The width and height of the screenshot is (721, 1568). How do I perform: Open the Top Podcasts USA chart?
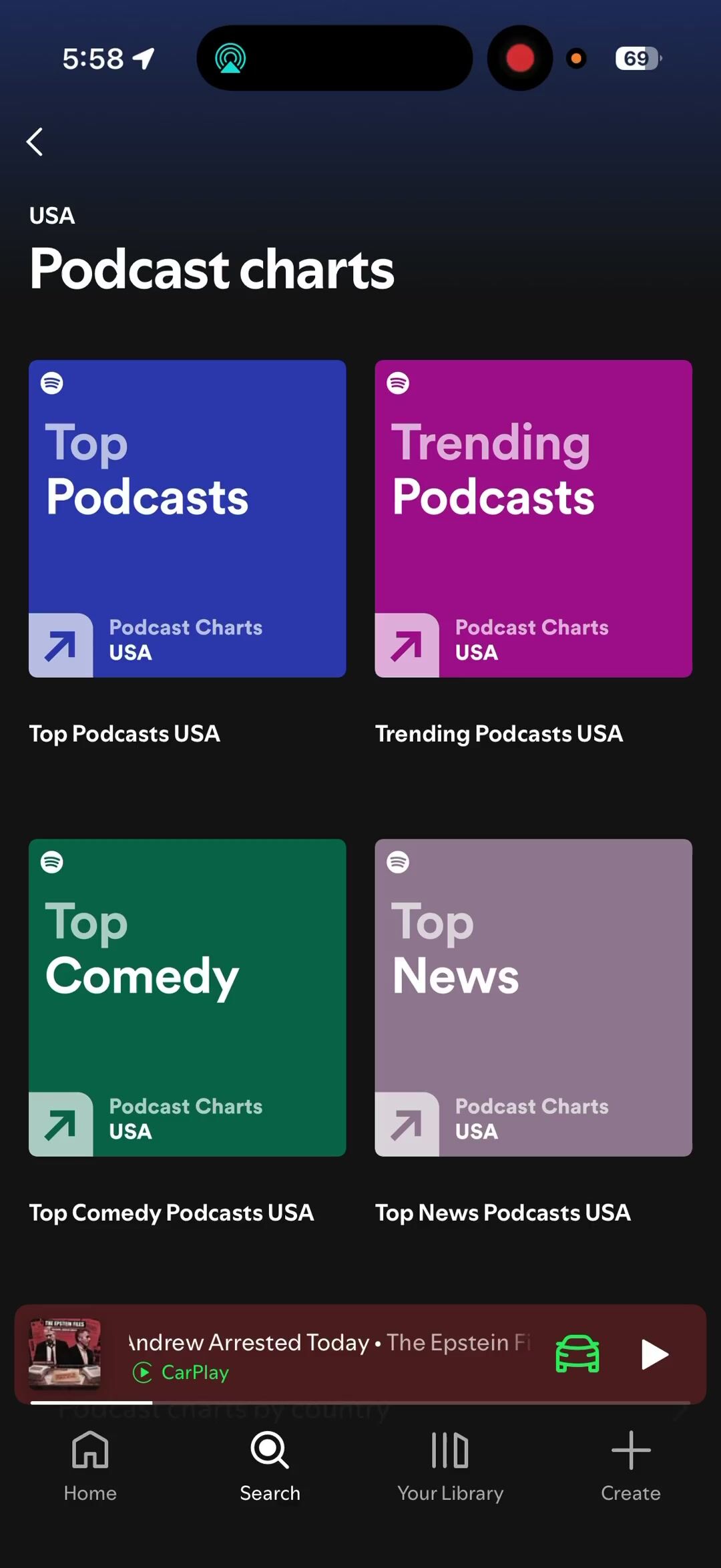click(x=187, y=518)
